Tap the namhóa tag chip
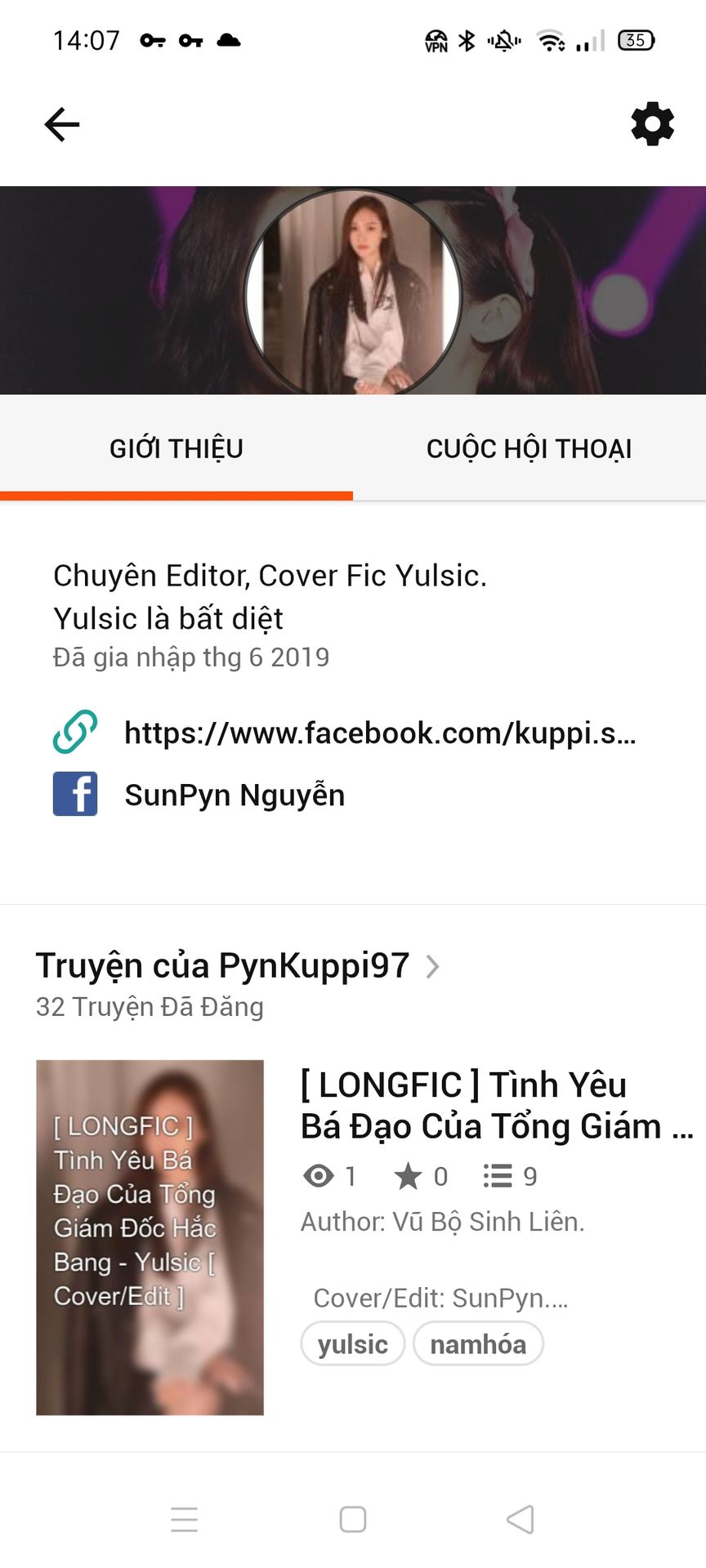This screenshot has width=706, height=1568. pyautogui.click(x=478, y=1343)
